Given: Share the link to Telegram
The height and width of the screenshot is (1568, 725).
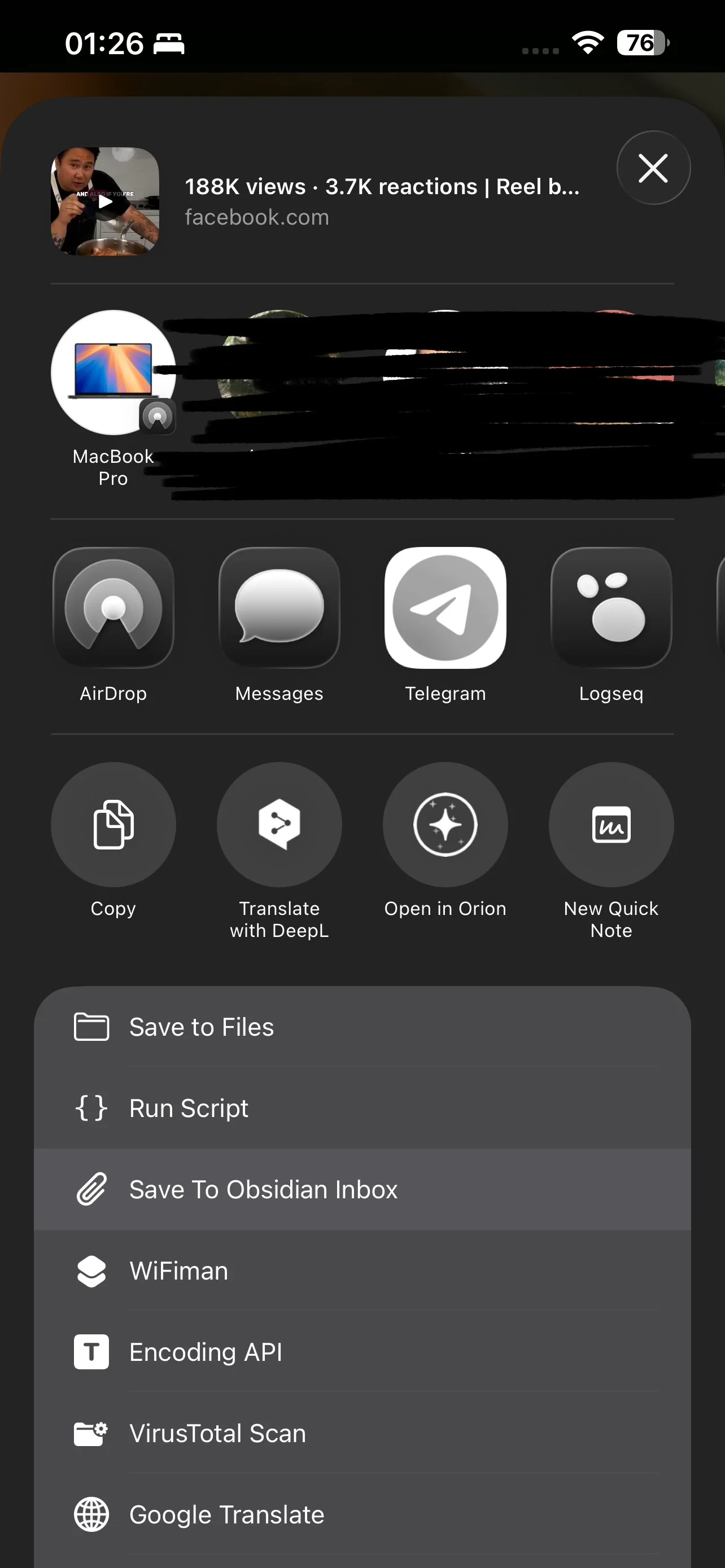Looking at the screenshot, I should (x=445, y=607).
